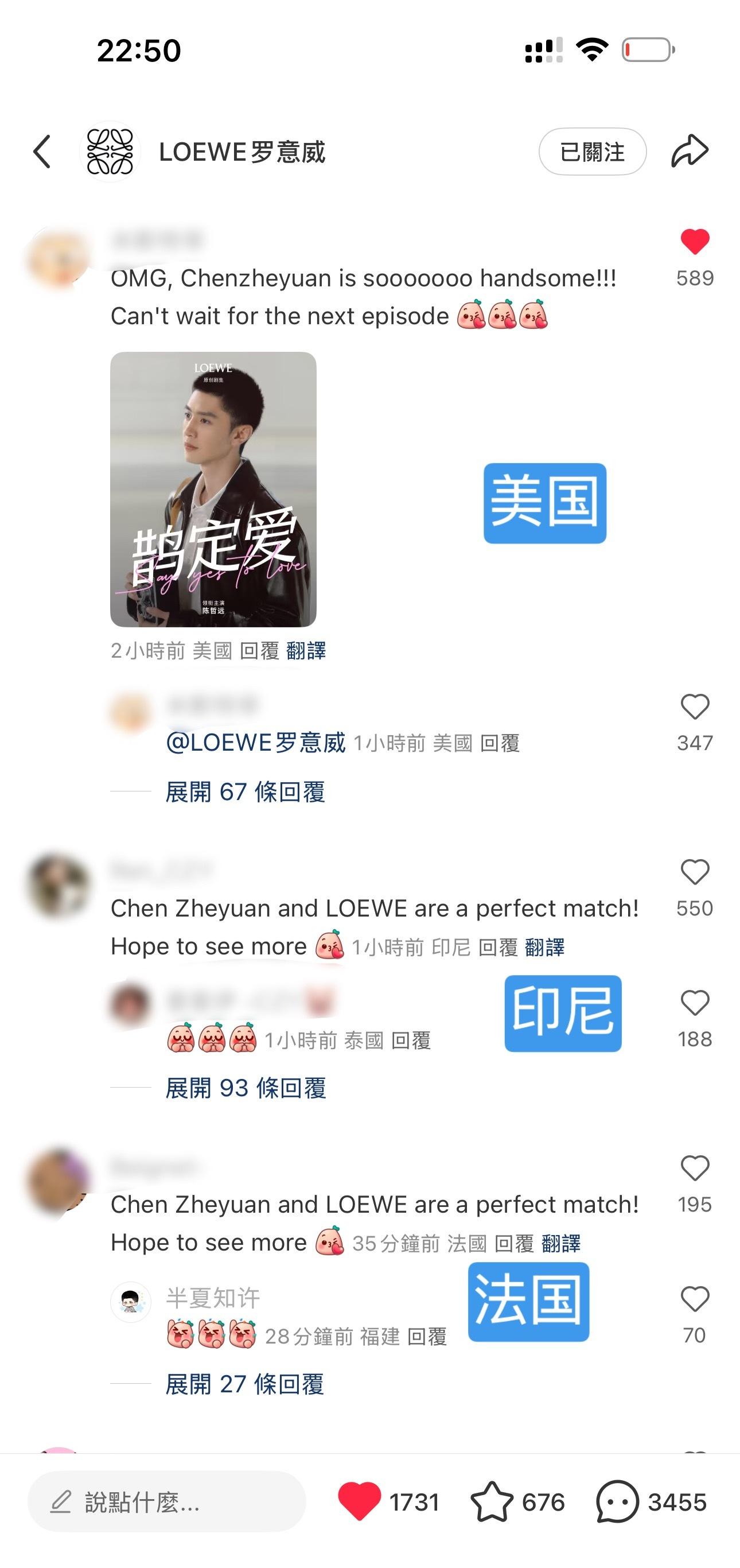Bookmark the post with the star icon
Image resolution: width=740 pixels, height=1568 pixels.
[492, 1501]
